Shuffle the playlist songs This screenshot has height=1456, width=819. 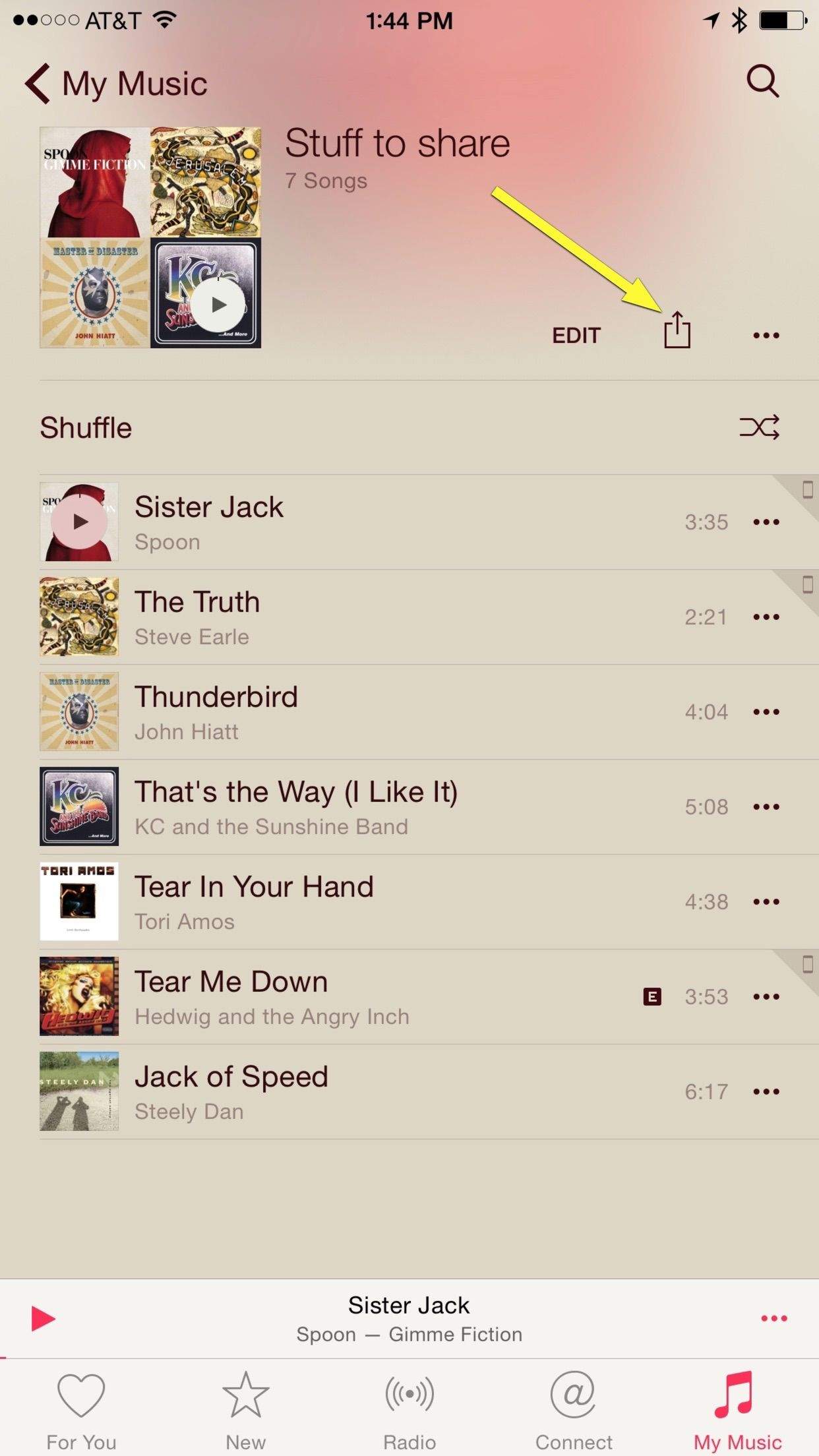[759, 427]
